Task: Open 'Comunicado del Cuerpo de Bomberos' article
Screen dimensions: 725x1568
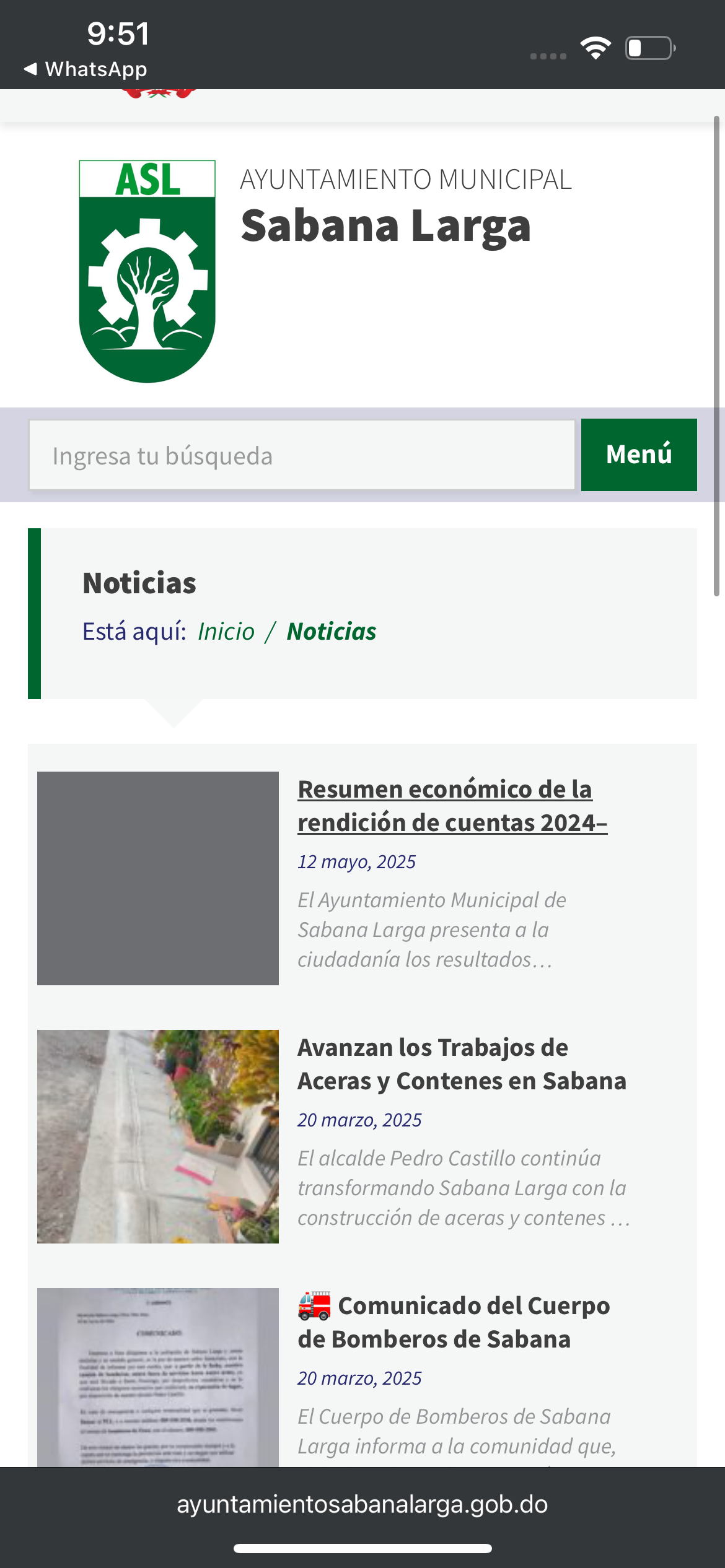Action: [454, 1322]
